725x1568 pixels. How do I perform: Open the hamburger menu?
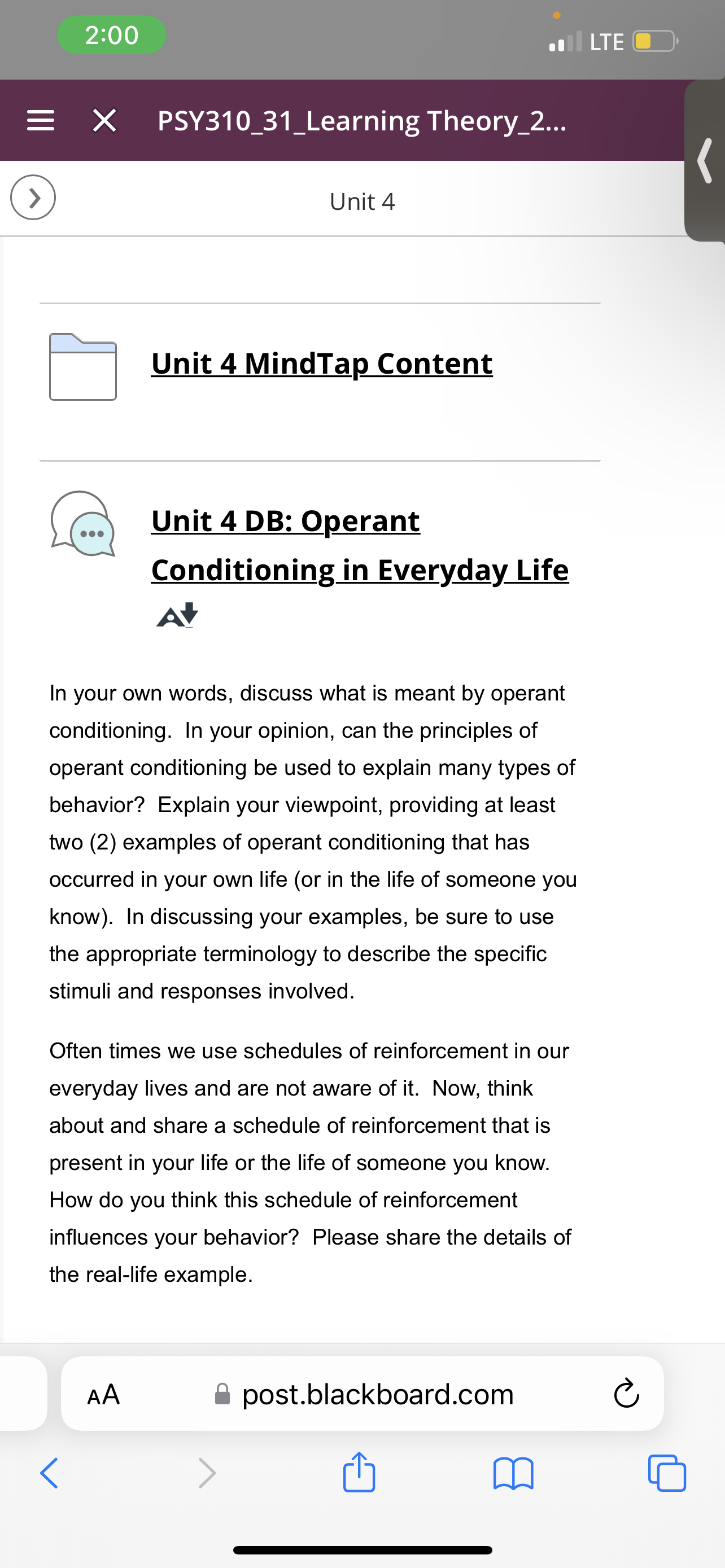pos(41,121)
